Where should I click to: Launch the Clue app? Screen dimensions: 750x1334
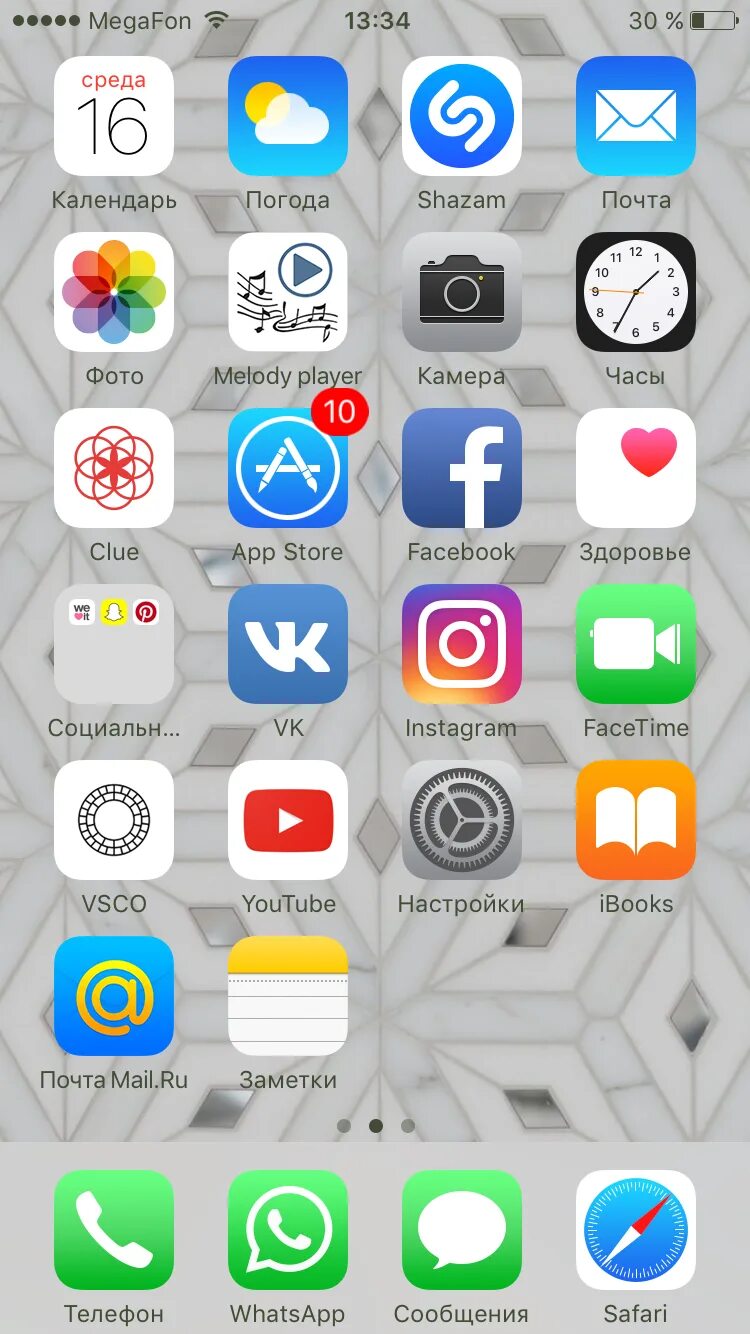click(x=114, y=468)
